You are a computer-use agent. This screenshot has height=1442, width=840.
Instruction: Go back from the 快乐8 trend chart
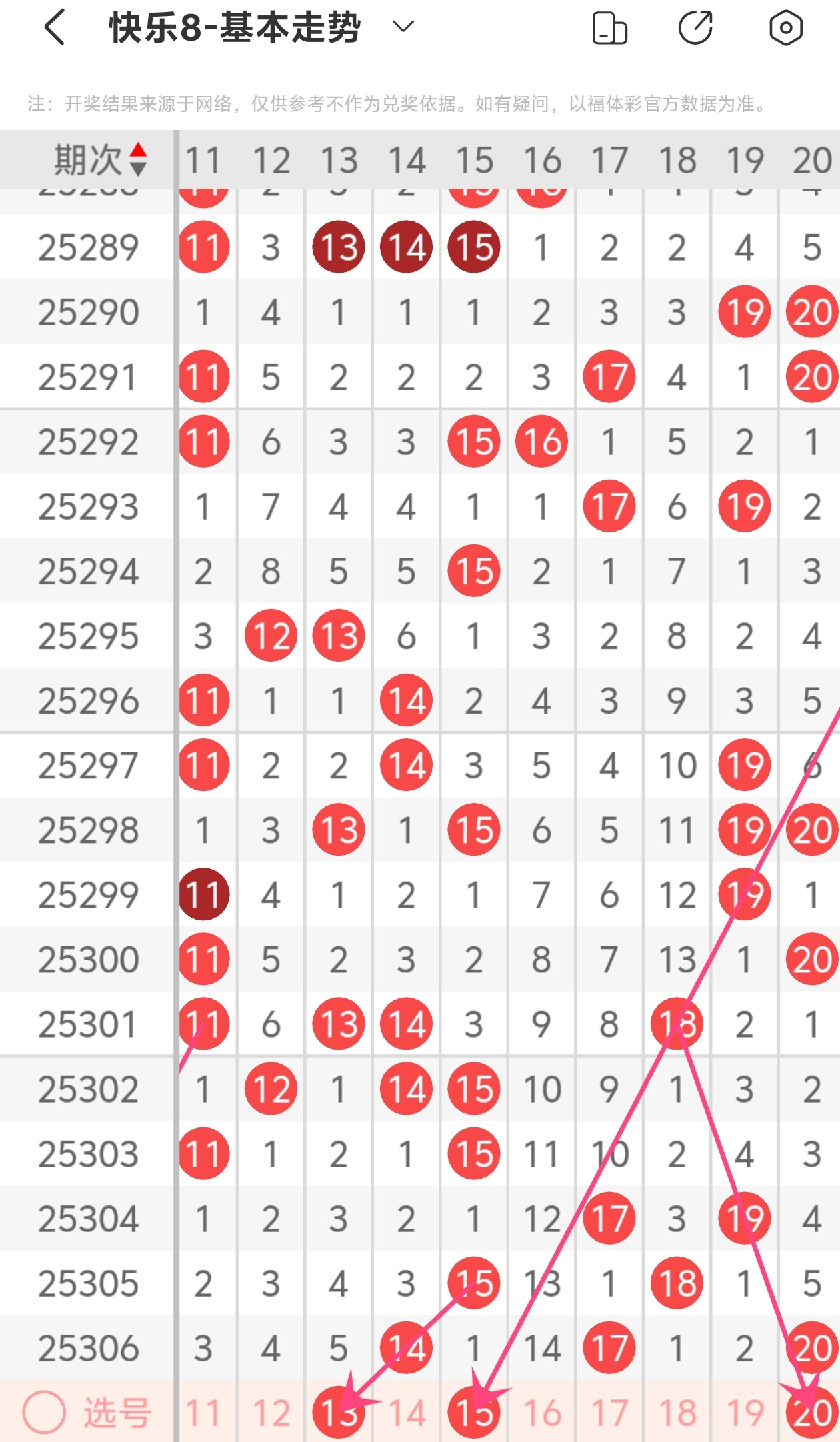coord(55,28)
